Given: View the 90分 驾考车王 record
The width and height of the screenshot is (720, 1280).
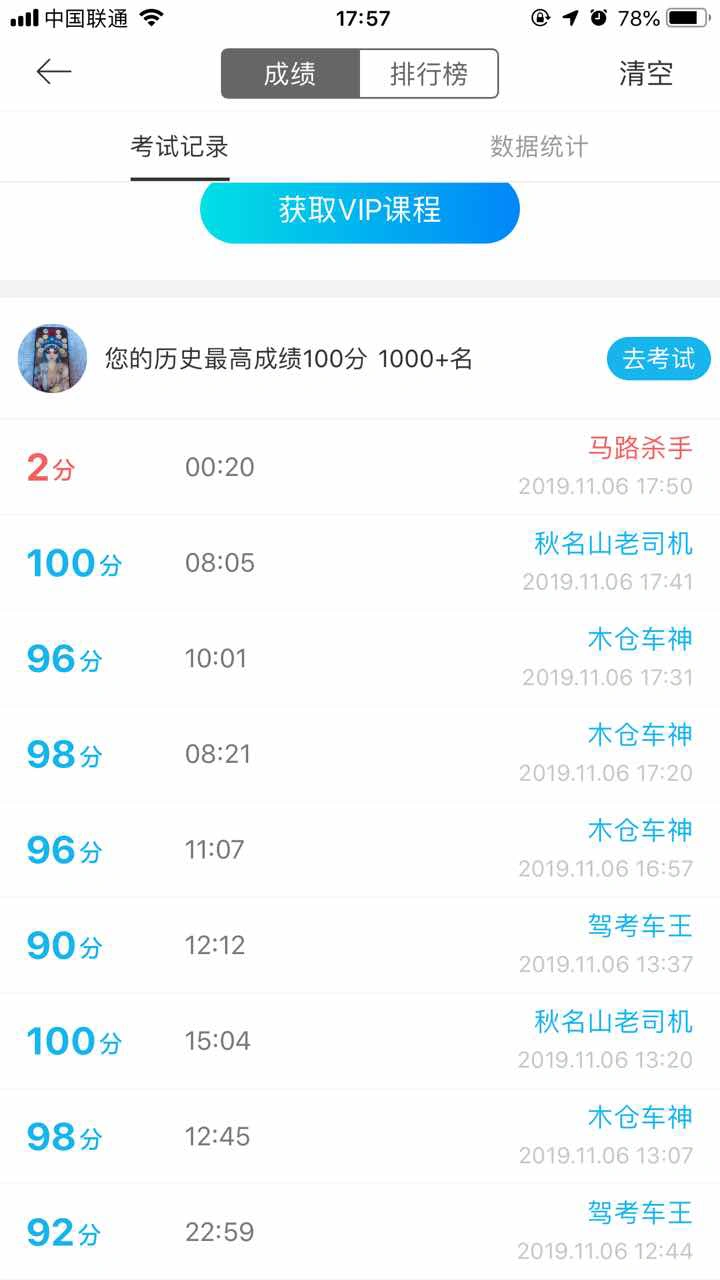Looking at the screenshot, I should point(360,946).
